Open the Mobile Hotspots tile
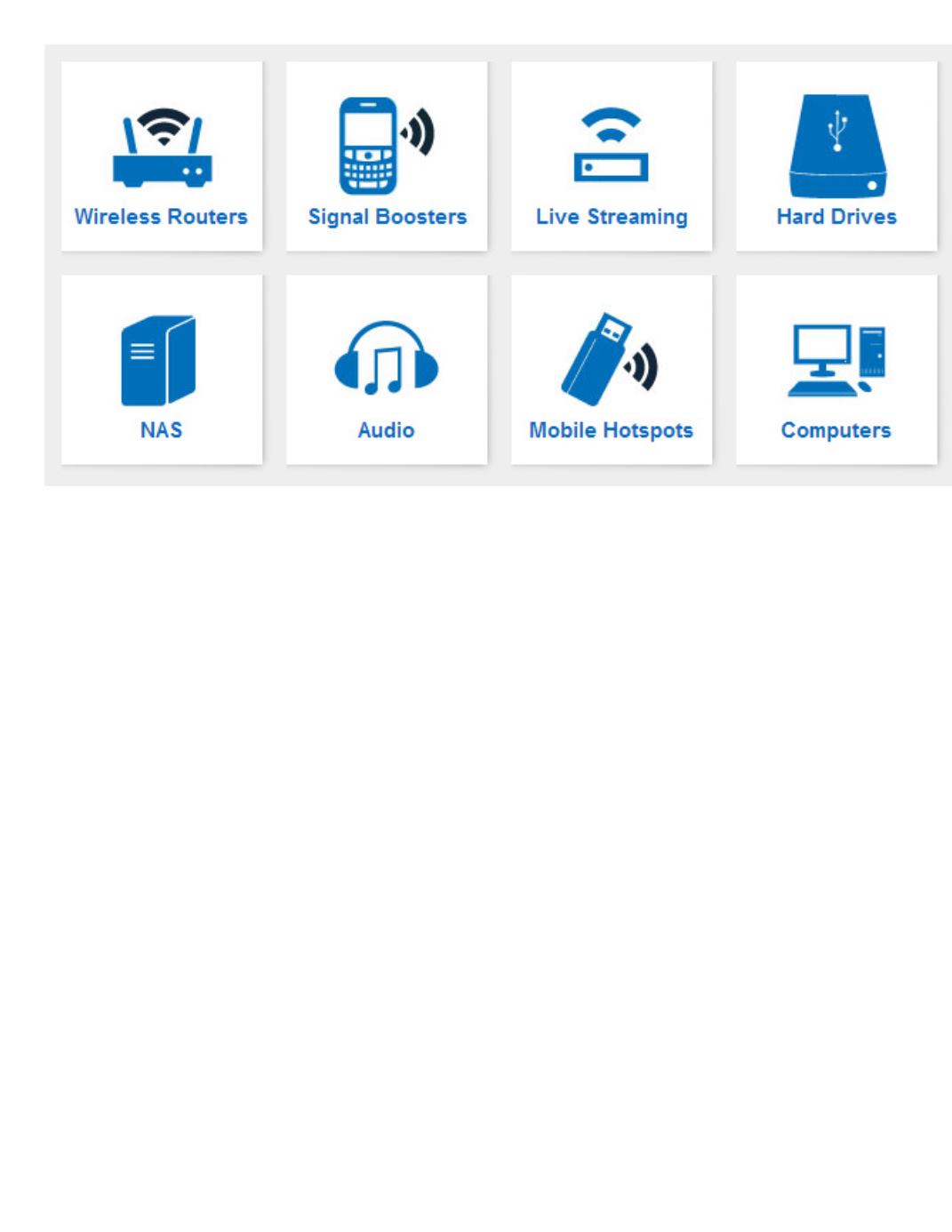The width and height of the screenshot is (952, 1232). (612, 370)
